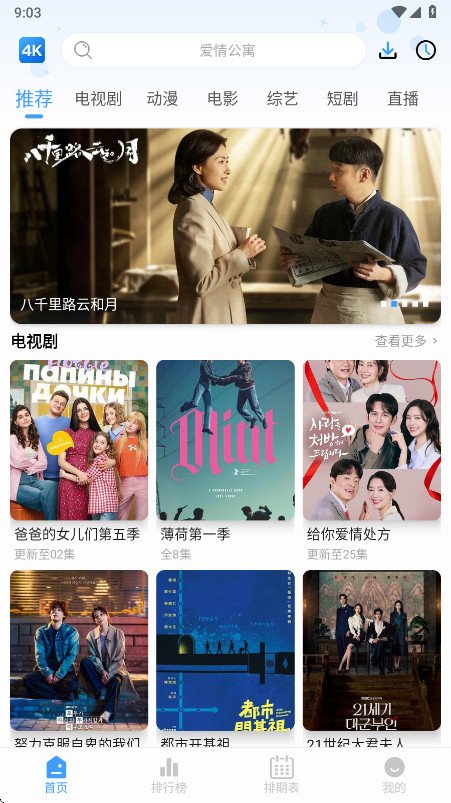Screen dimensions: 451x803
Task: Open the 排期表 bottom tab
Action: coord(282,775)
